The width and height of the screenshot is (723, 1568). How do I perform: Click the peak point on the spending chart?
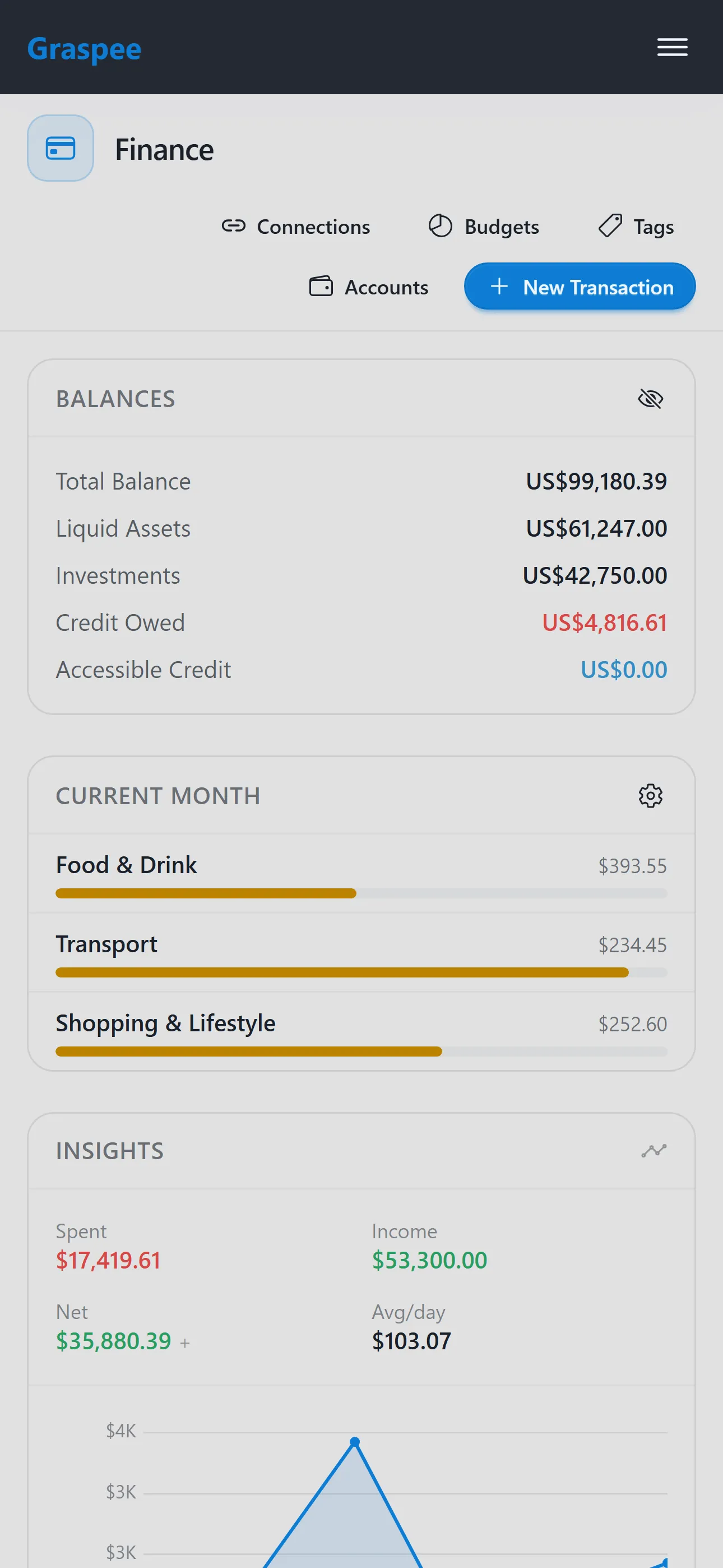click(x=354, y=1440)
